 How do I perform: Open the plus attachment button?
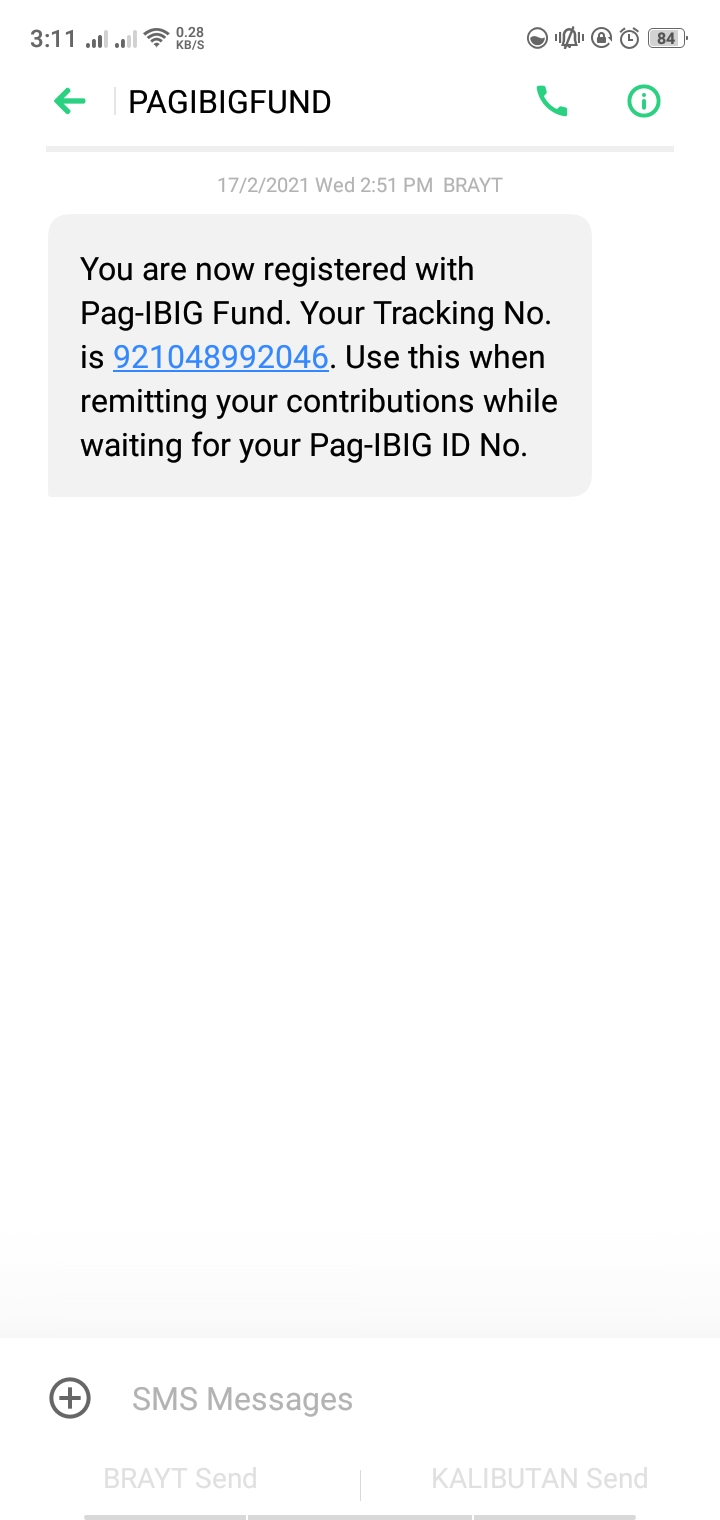[70, 1398]
